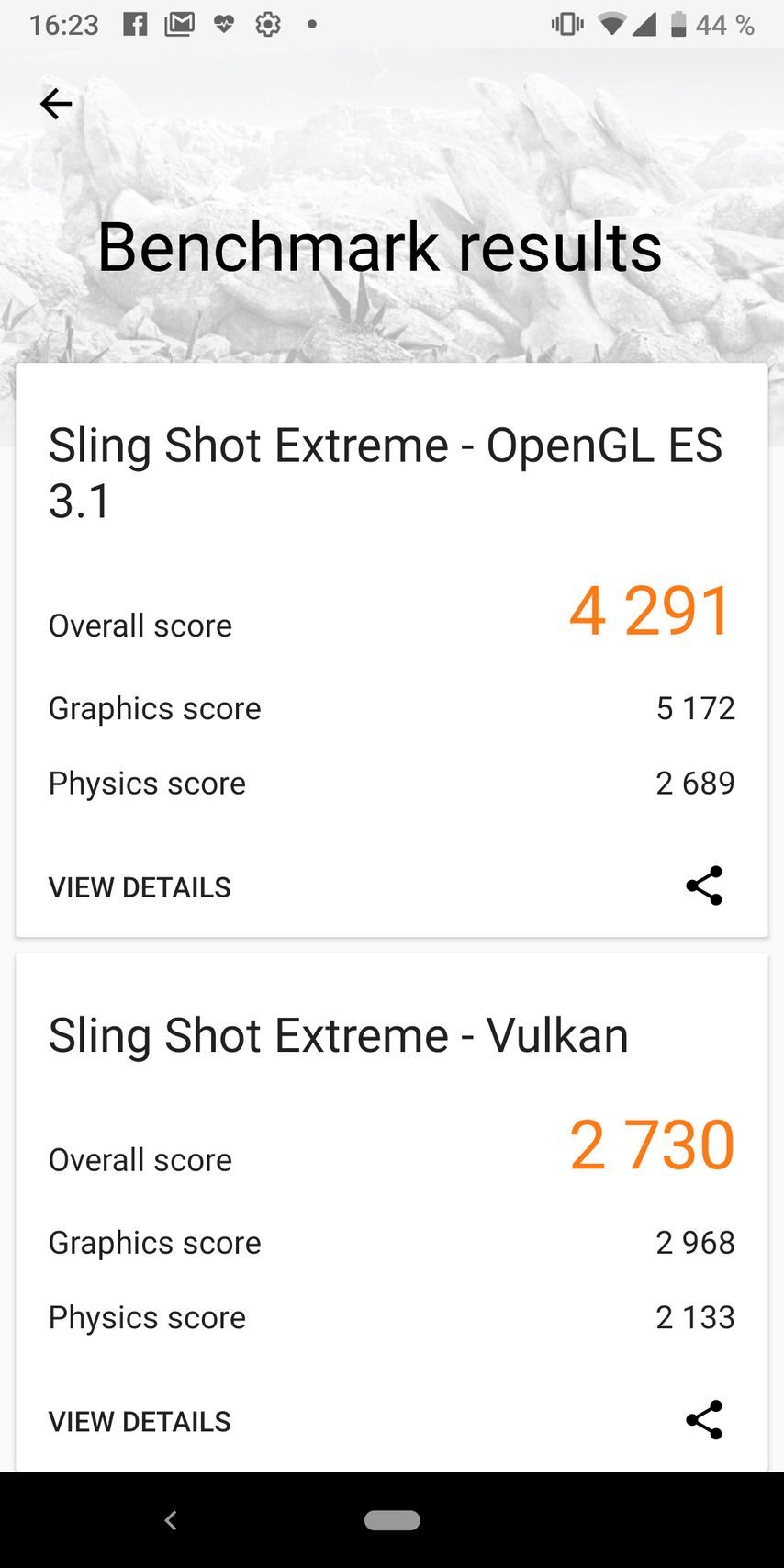Viewport: 784px width, 1568px height.
Task: Tap the system back button
Action: 171,1520
